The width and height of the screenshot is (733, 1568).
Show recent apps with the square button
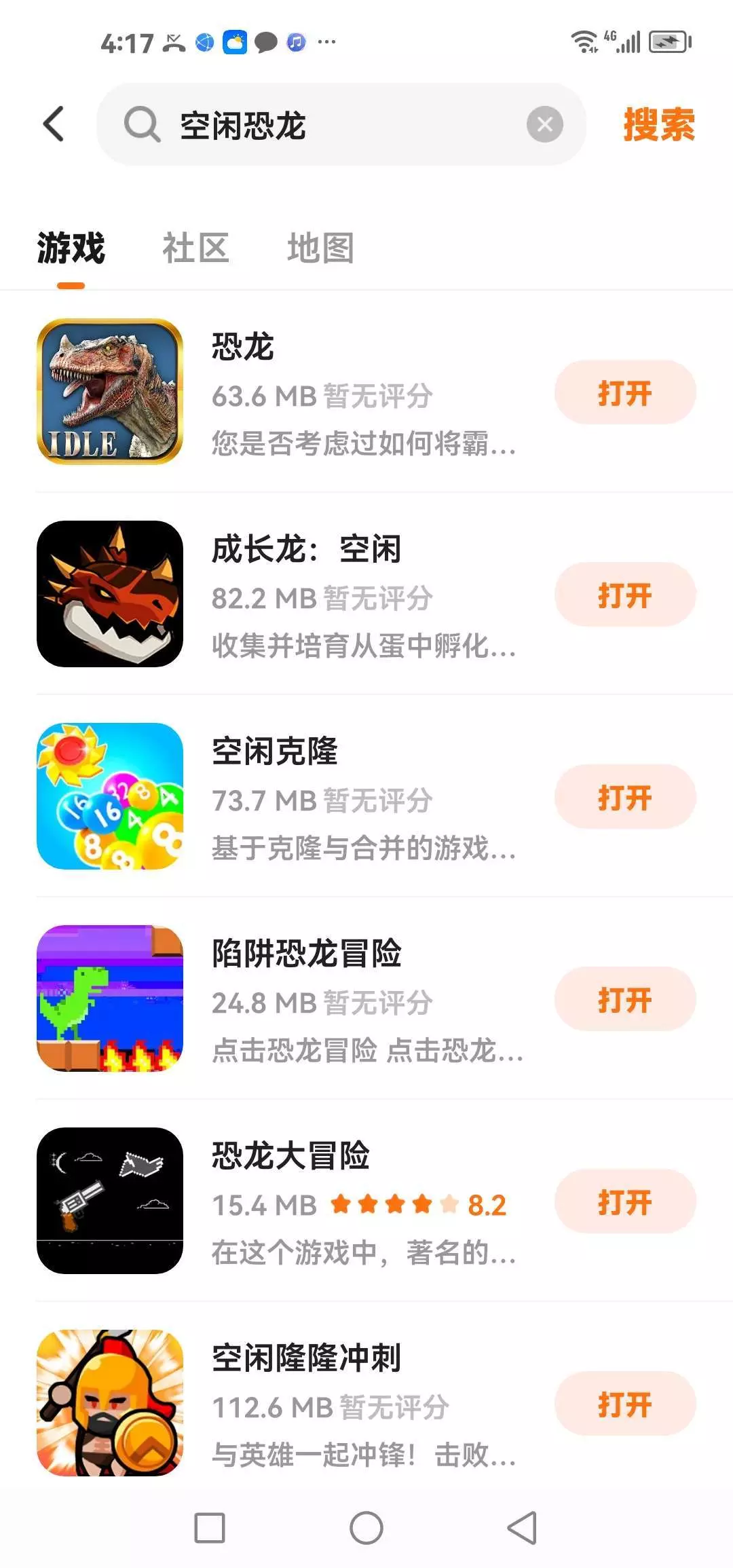tap(210, 1528)
